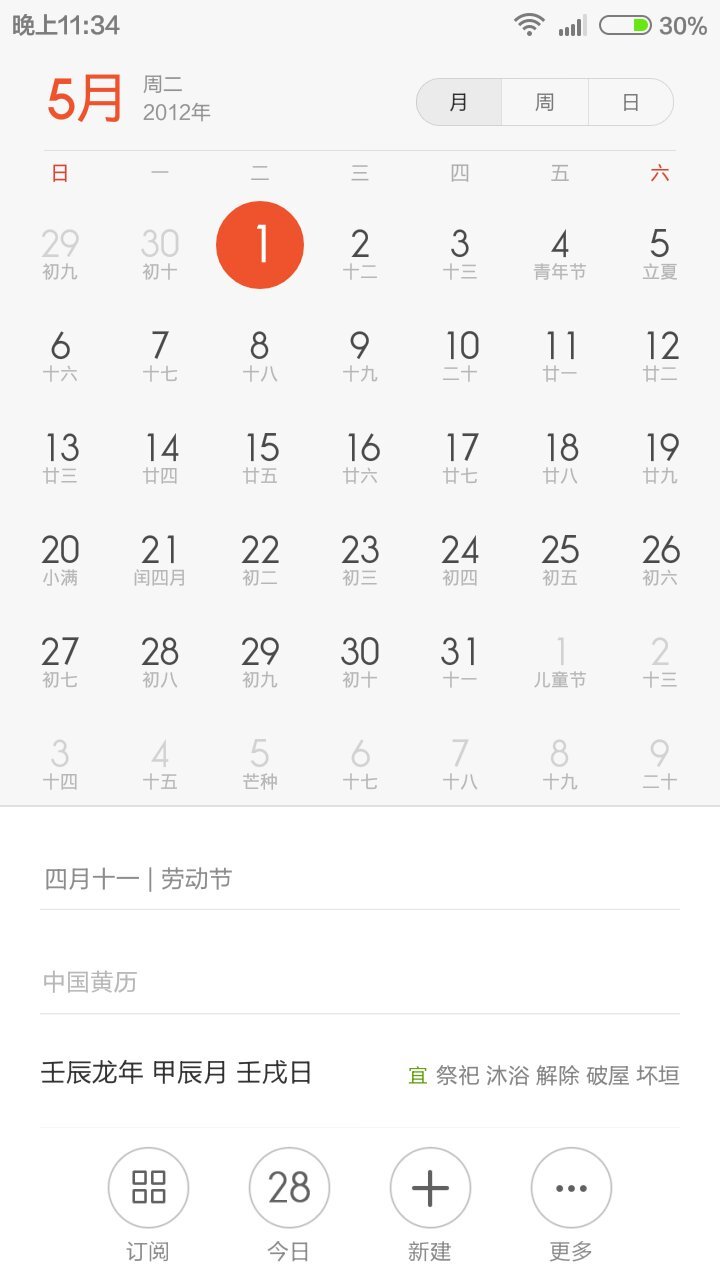Viewport: 720px width, 1280px height.
Task: Switch to the 月 (month) view
Action: point(459,102)
